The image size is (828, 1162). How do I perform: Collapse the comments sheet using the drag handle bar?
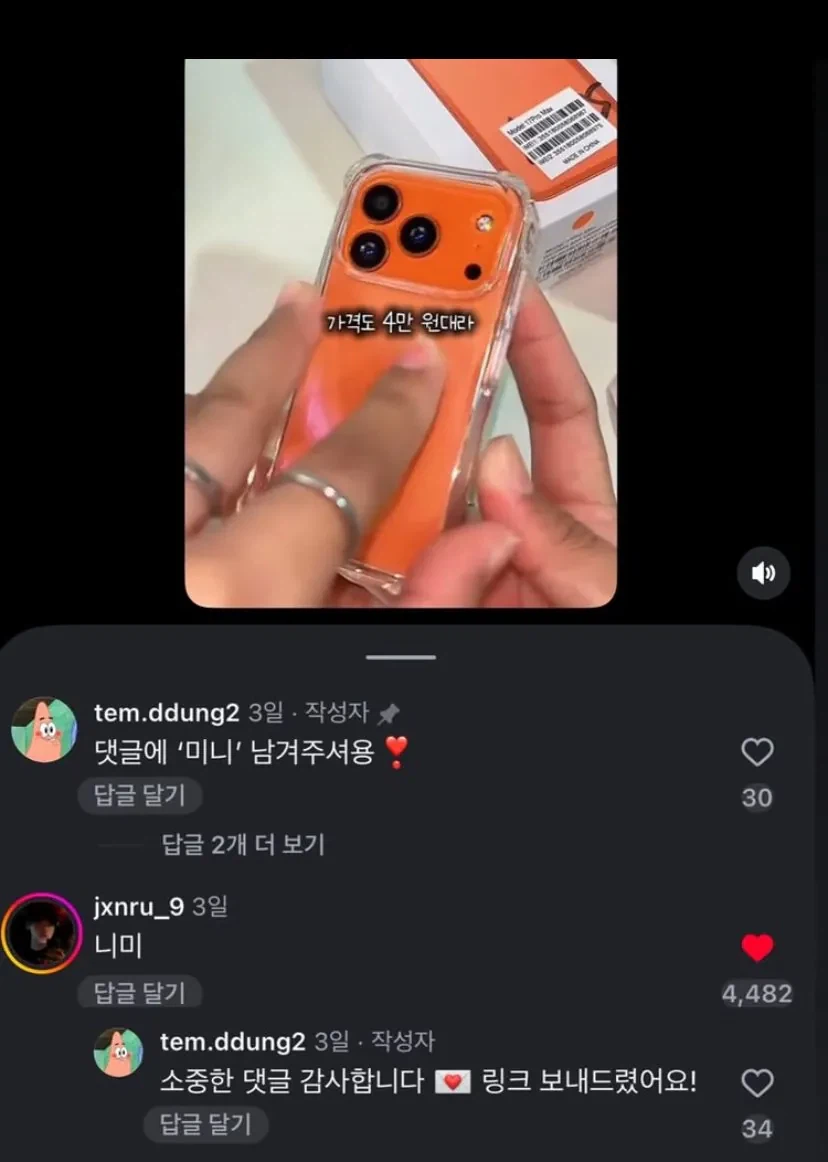[x=400, y=657]
